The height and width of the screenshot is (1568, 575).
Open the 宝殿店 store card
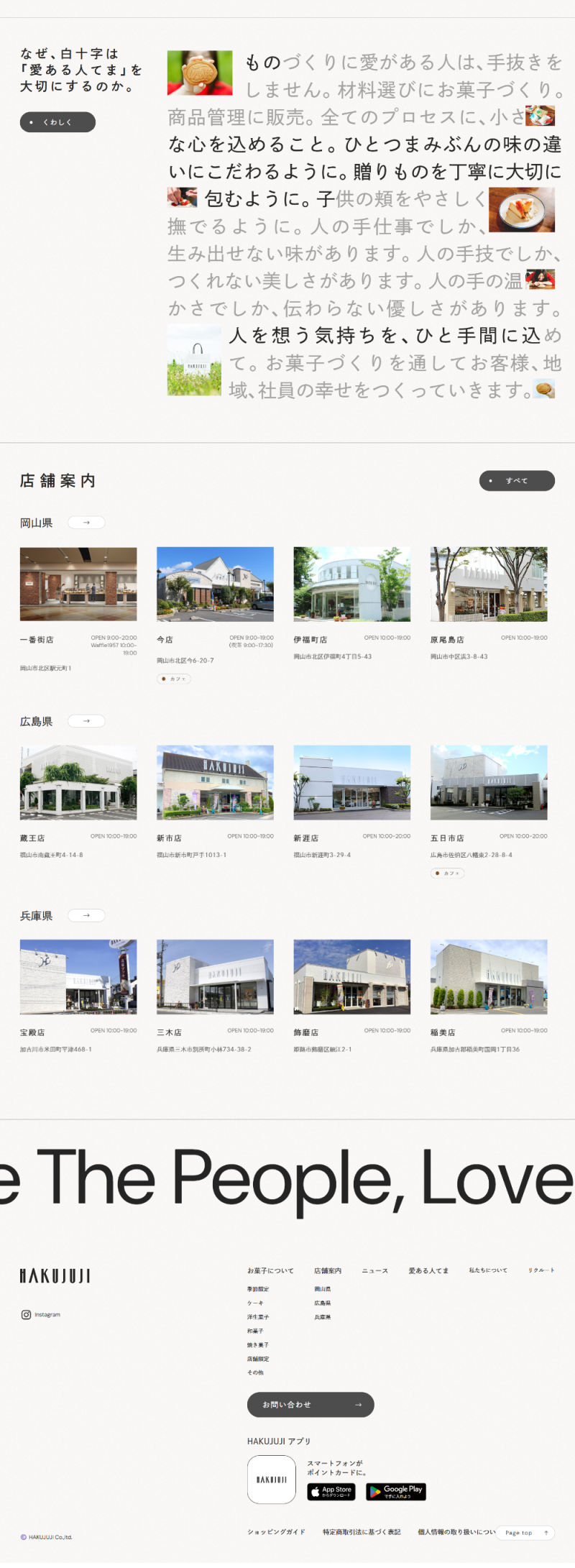pos(78,977)
